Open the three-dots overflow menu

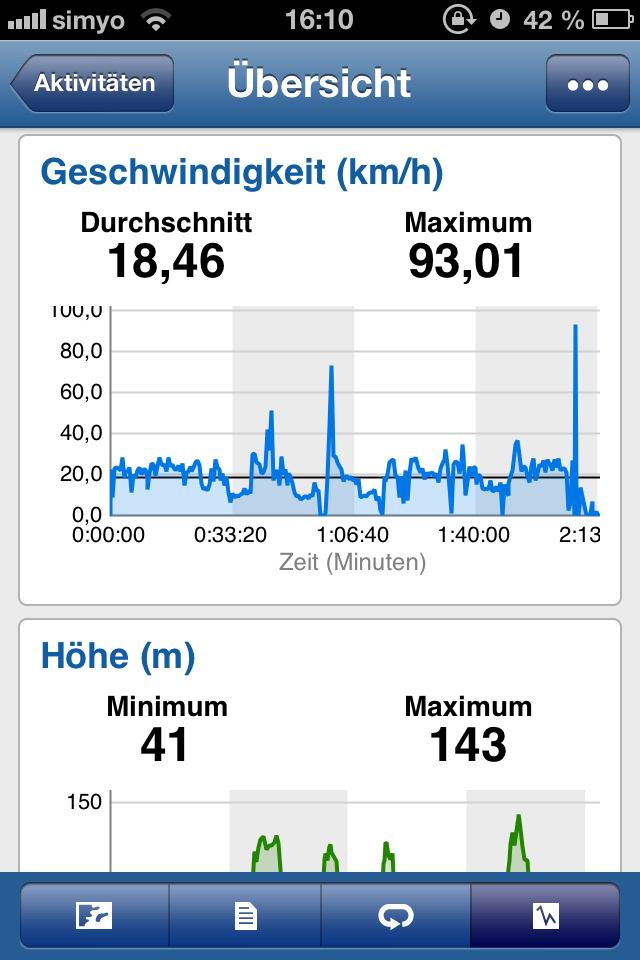click(587, 84)
